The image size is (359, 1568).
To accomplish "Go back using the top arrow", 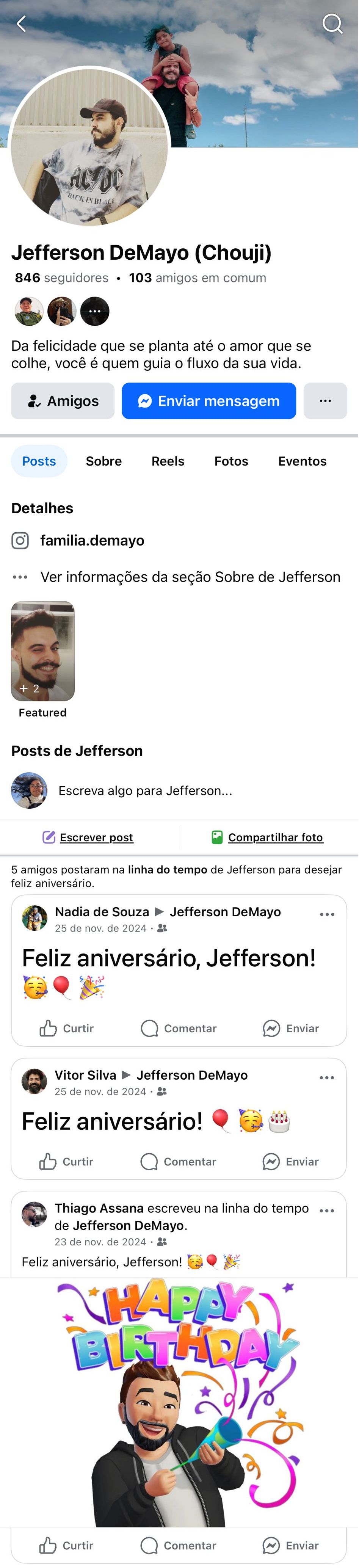I will pos(22,24).
